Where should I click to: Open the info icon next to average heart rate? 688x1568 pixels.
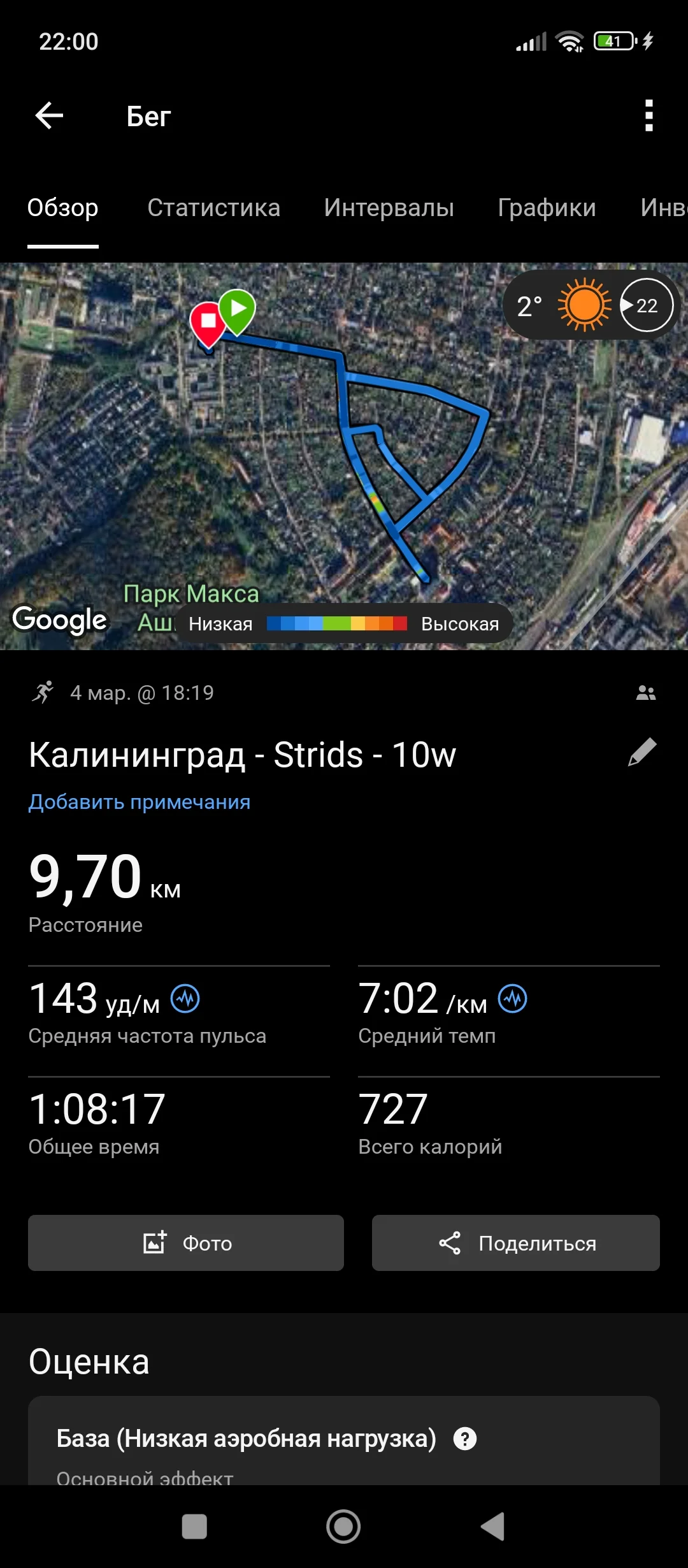click(185, 999)
